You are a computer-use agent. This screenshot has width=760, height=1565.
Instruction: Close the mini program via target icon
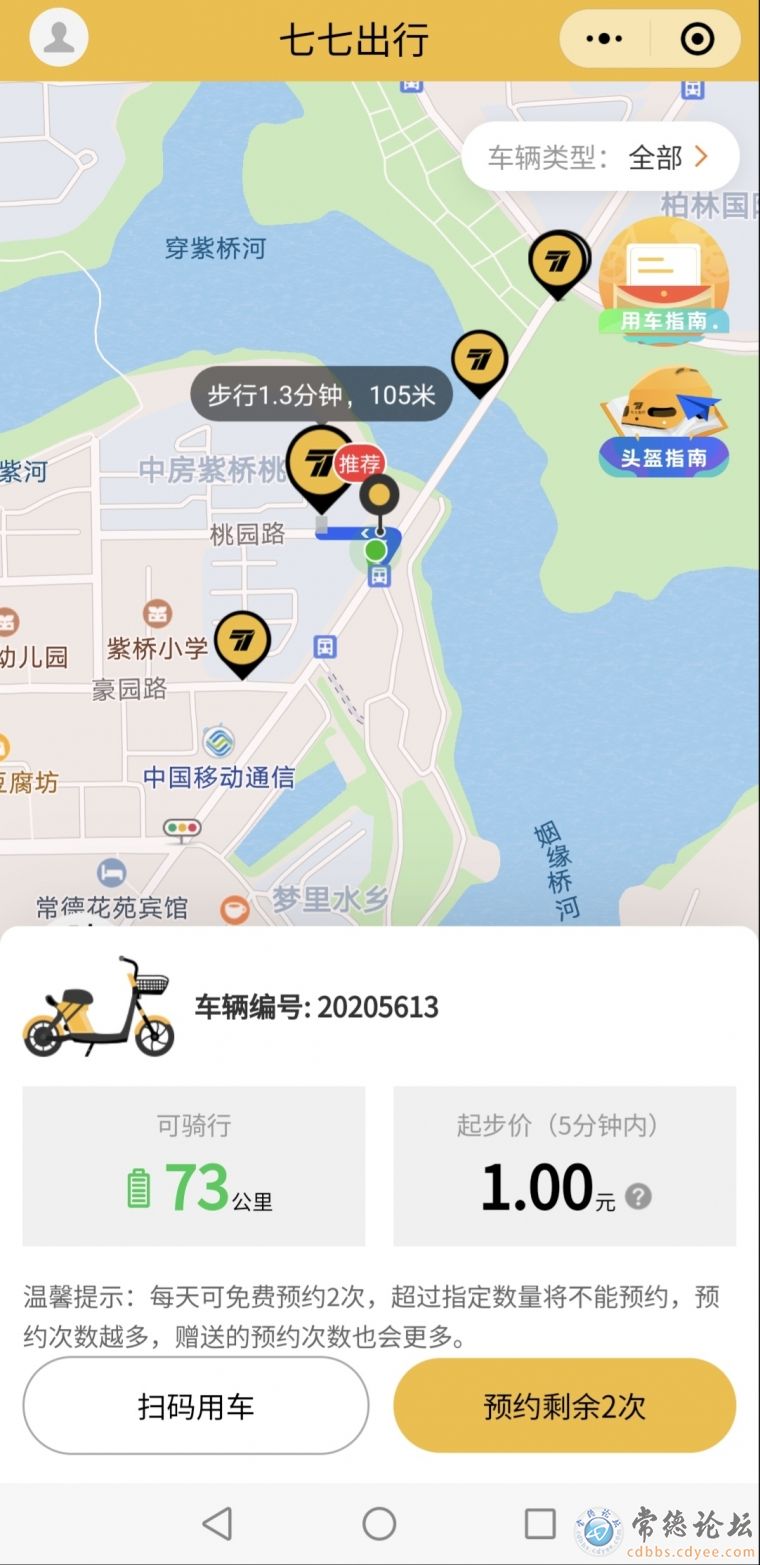(x=697, y=39)
